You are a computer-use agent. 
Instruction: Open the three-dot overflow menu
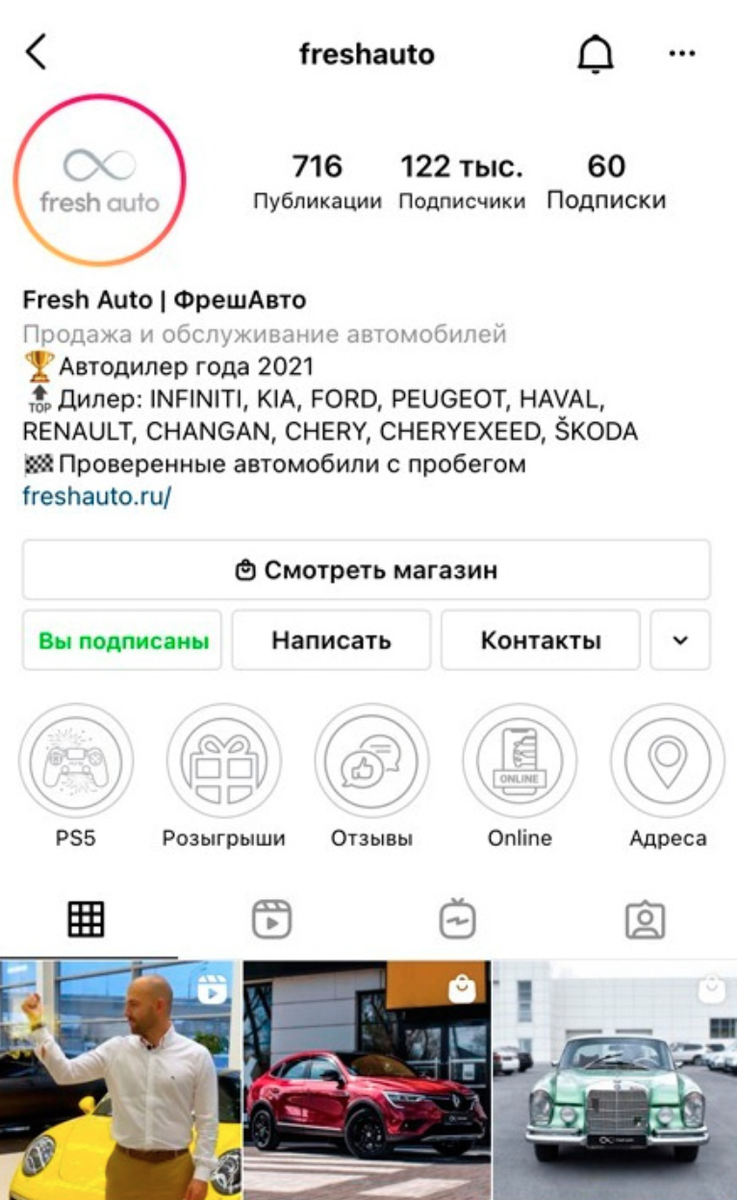click(x=682, y=53)
